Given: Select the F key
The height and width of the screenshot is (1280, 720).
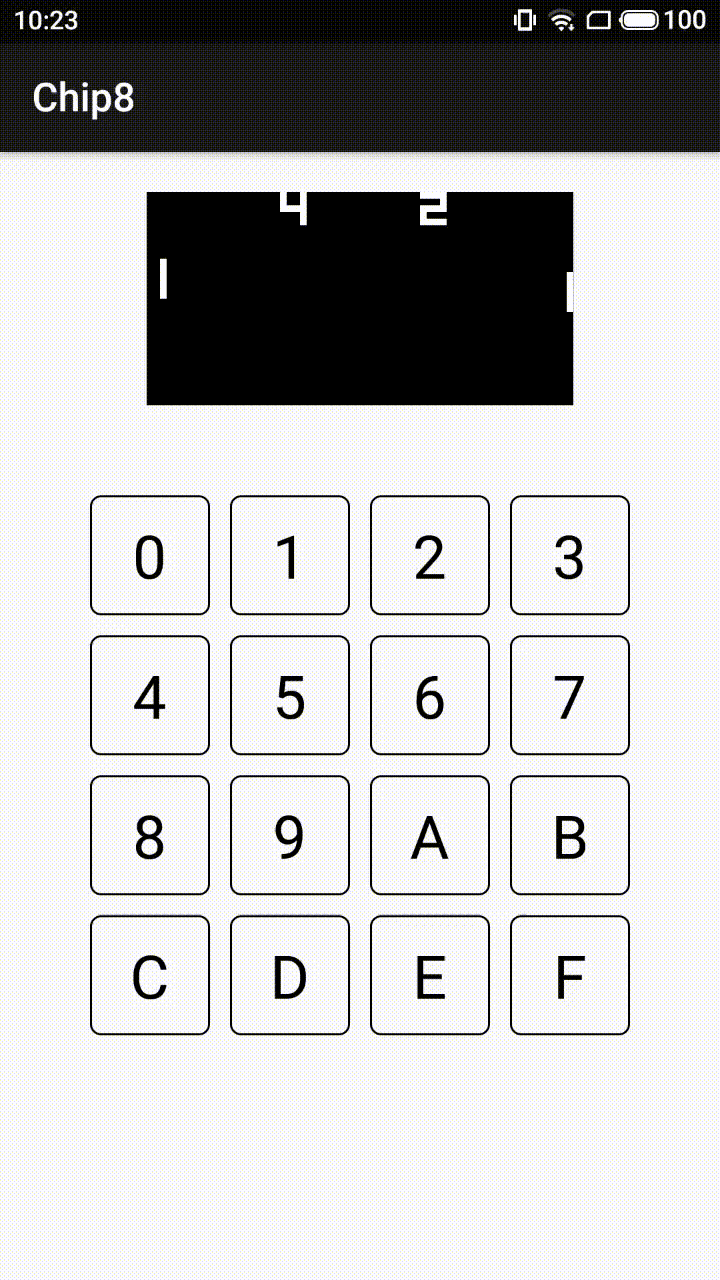Looking at the screenshot, I should [570, 975].
